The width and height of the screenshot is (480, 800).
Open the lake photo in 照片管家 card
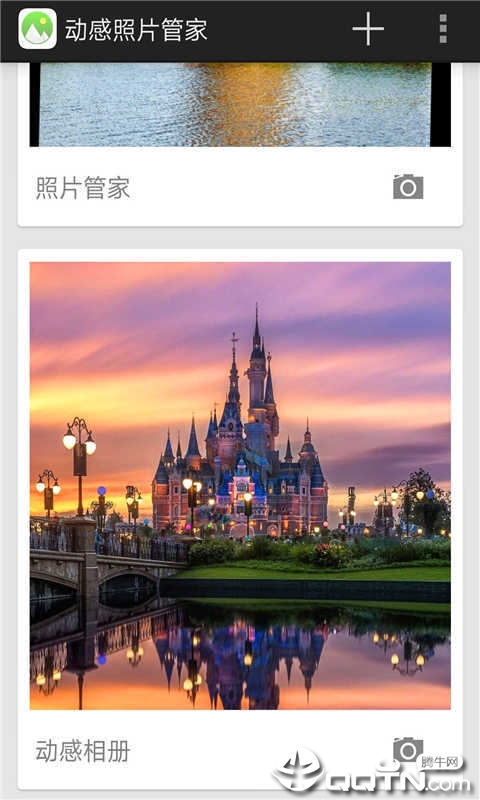240,105
